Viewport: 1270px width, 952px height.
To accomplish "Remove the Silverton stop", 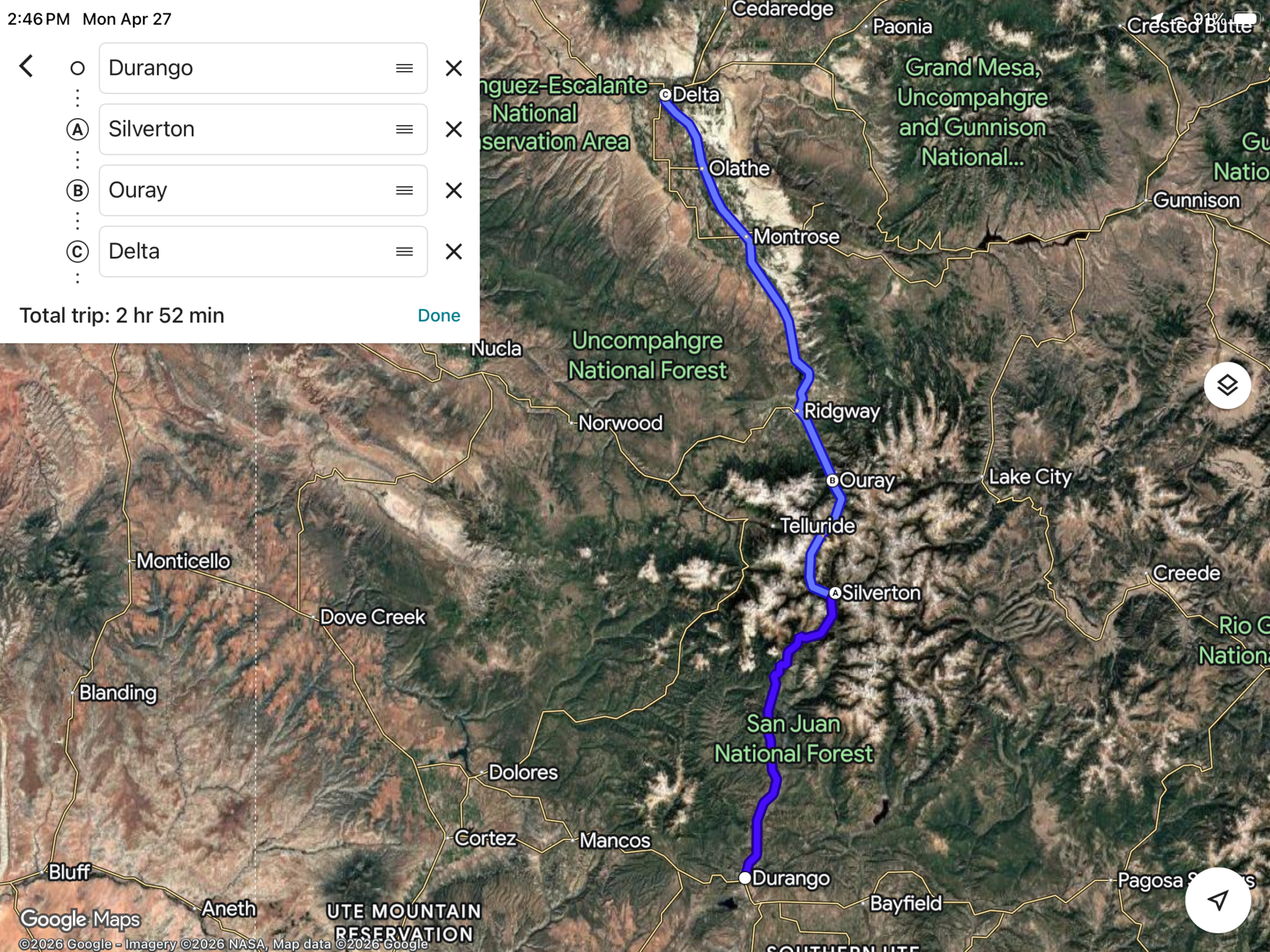I will 453,129.
